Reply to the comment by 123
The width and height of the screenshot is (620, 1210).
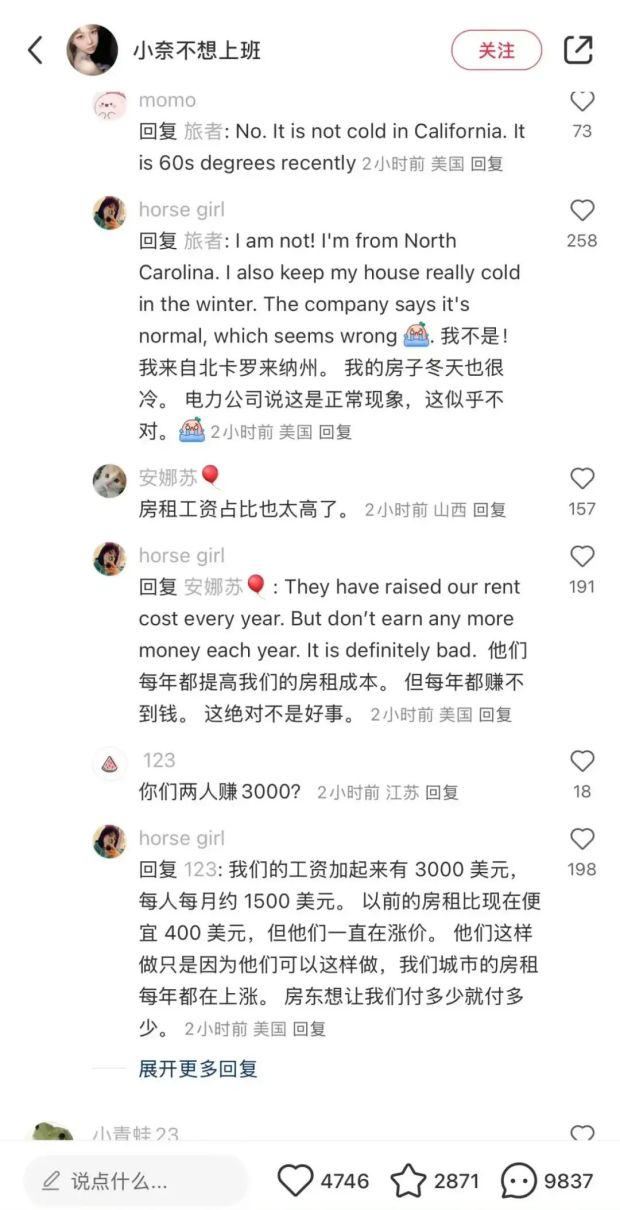pos(441,793)
